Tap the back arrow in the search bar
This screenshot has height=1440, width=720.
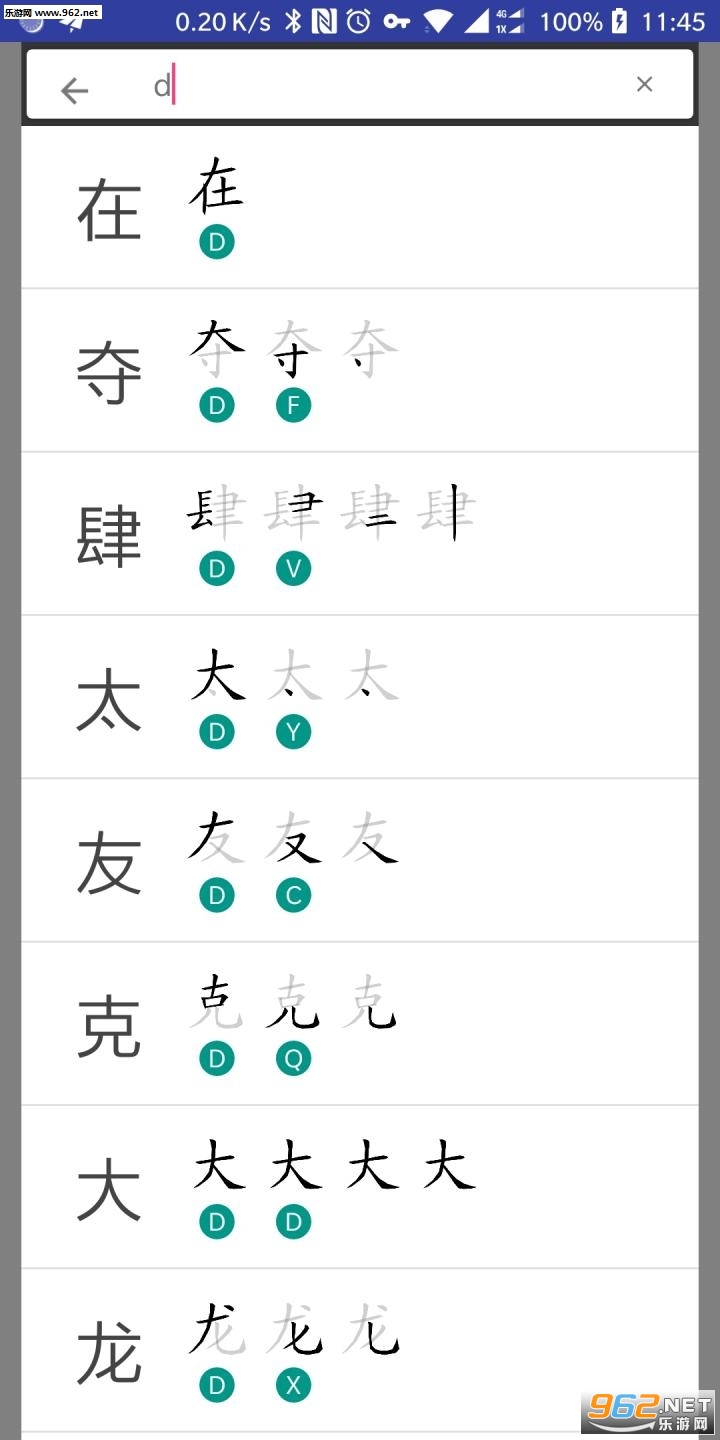(75, 90)
